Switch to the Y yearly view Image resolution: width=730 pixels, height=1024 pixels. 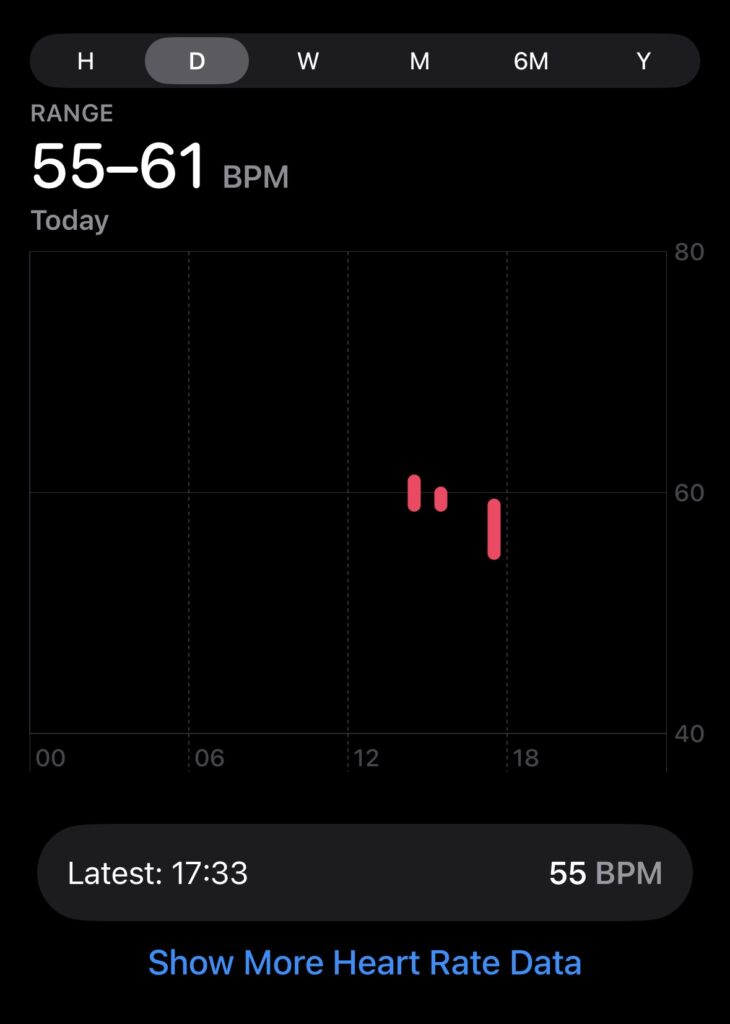643,61
